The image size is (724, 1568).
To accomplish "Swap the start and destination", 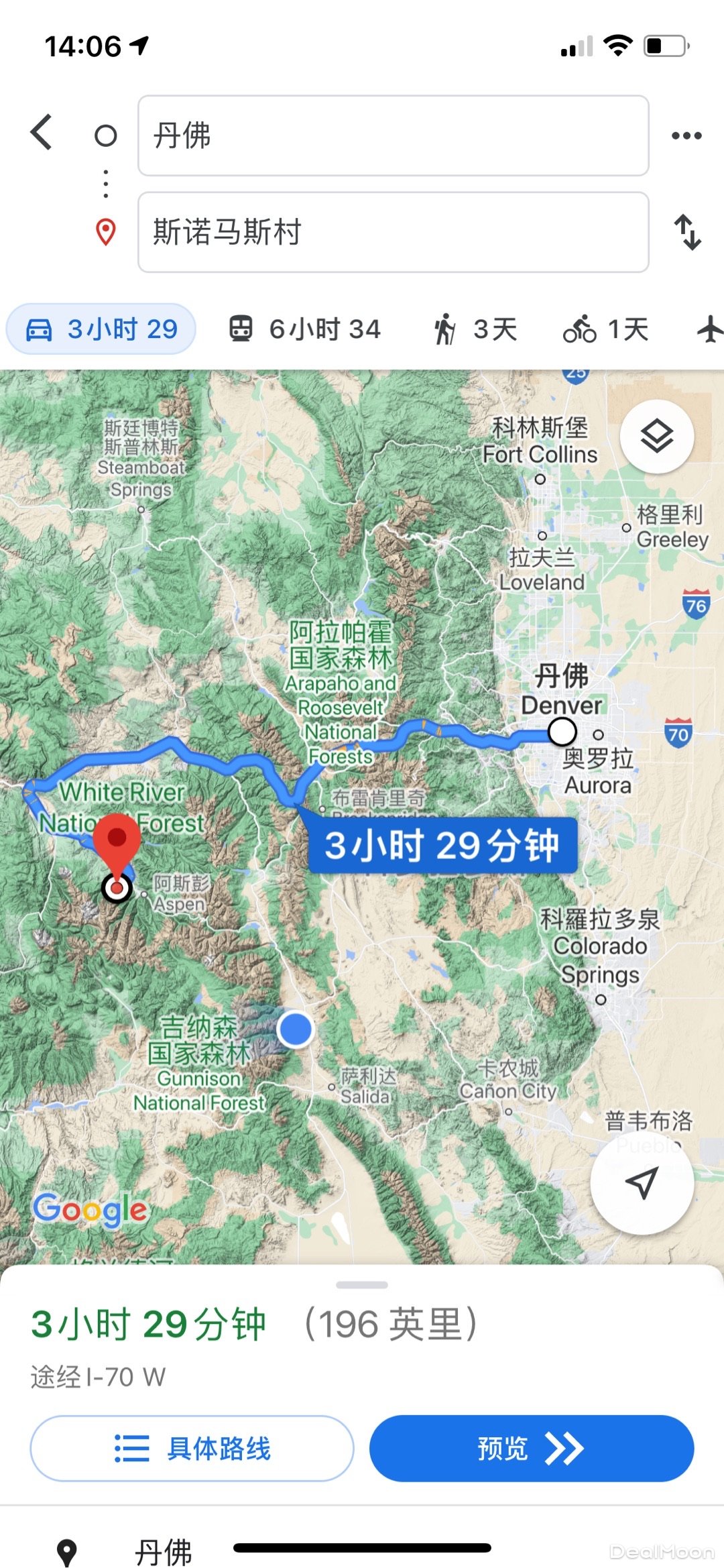I will (687, 232).
